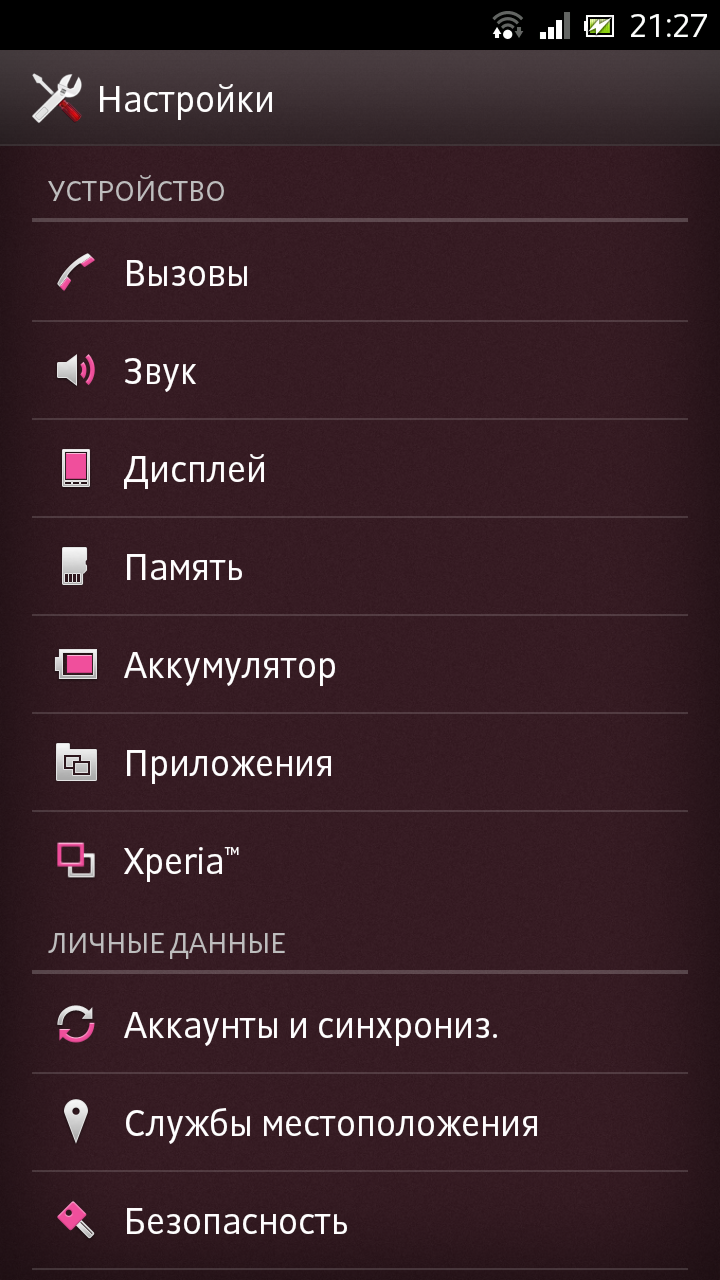
Task: Open the Память storage row
Action: click(x=360, y=567)
